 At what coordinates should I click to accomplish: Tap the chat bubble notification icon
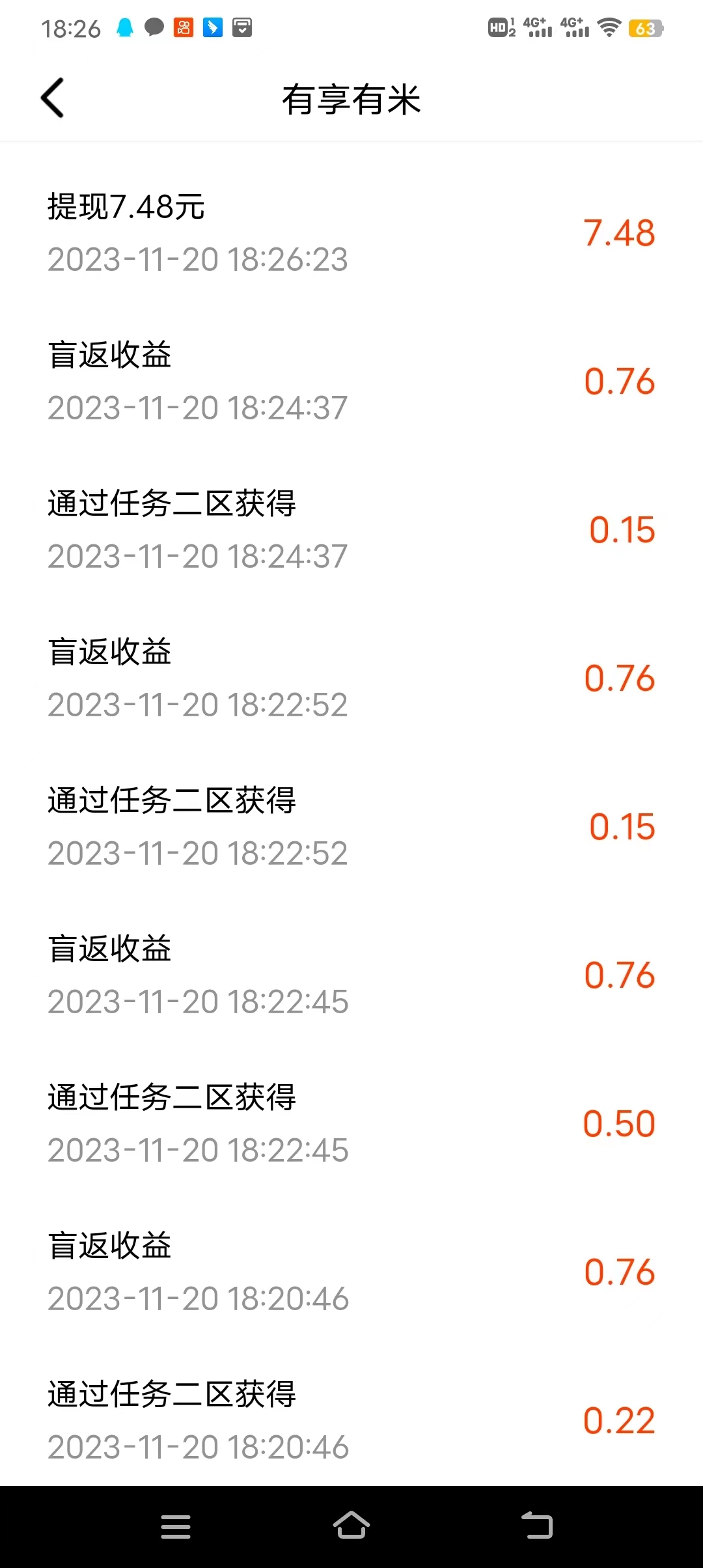coord(154,27)
